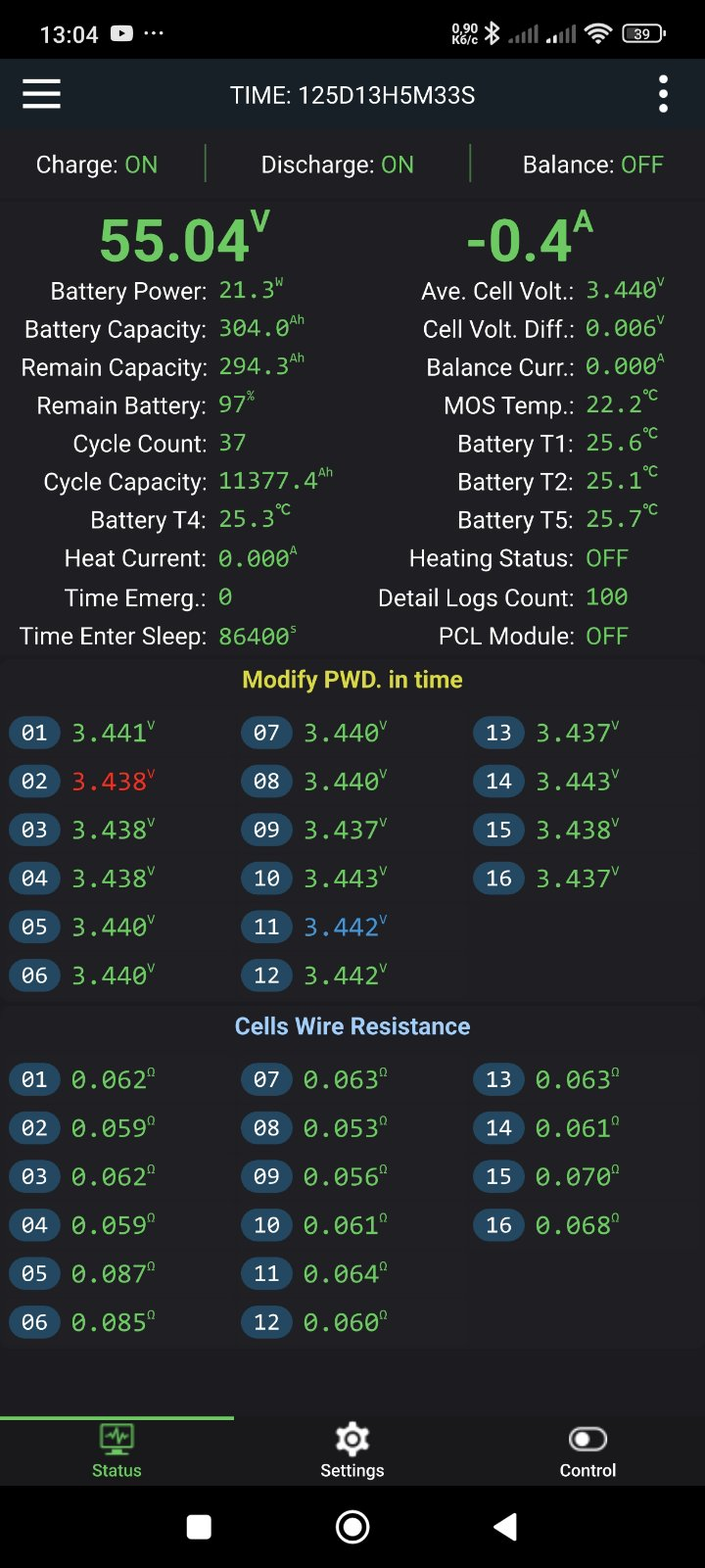705x1568 pixels.
Task: Switch to the Settings tab
Action: (352, 1451)
